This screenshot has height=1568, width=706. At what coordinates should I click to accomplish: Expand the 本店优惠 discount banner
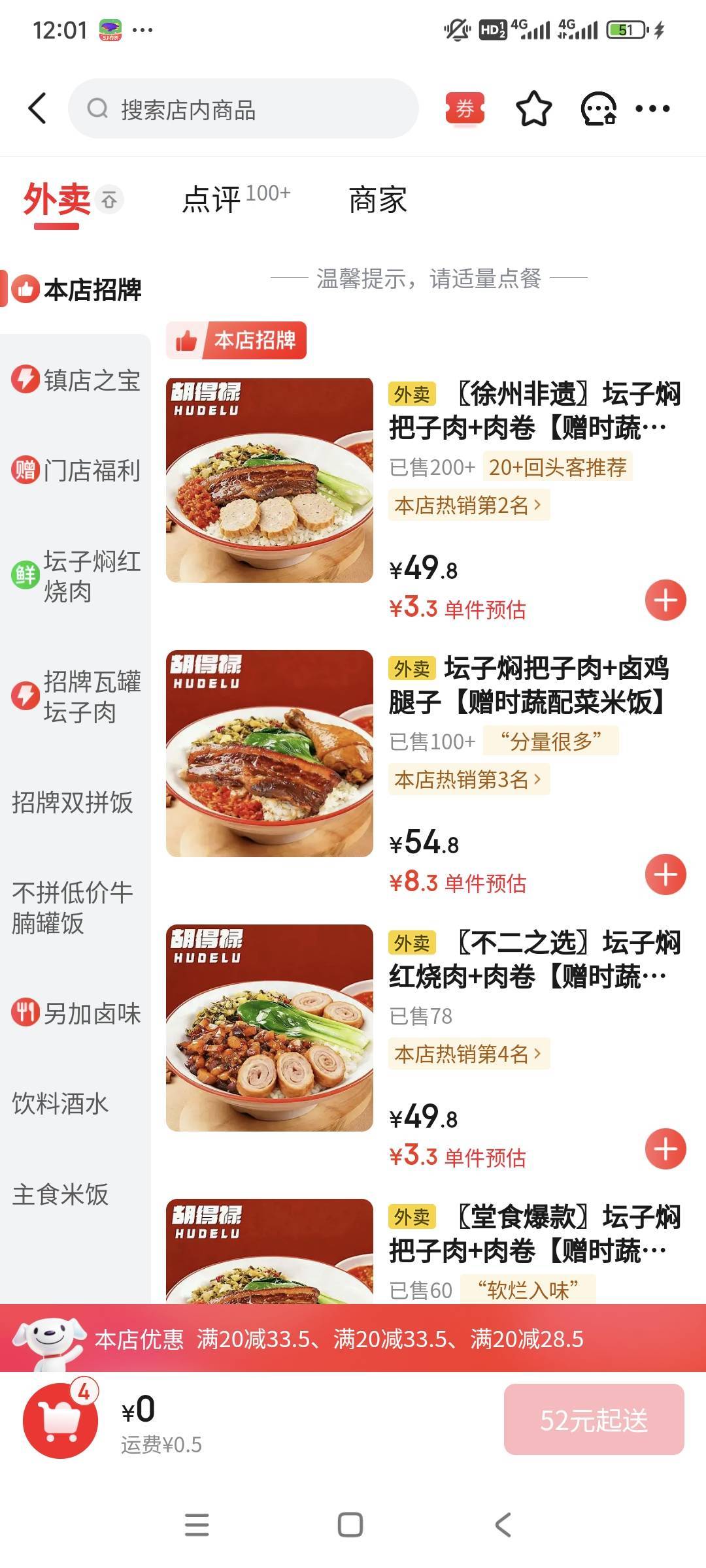pyautogui.click(x=353, y=1339)
